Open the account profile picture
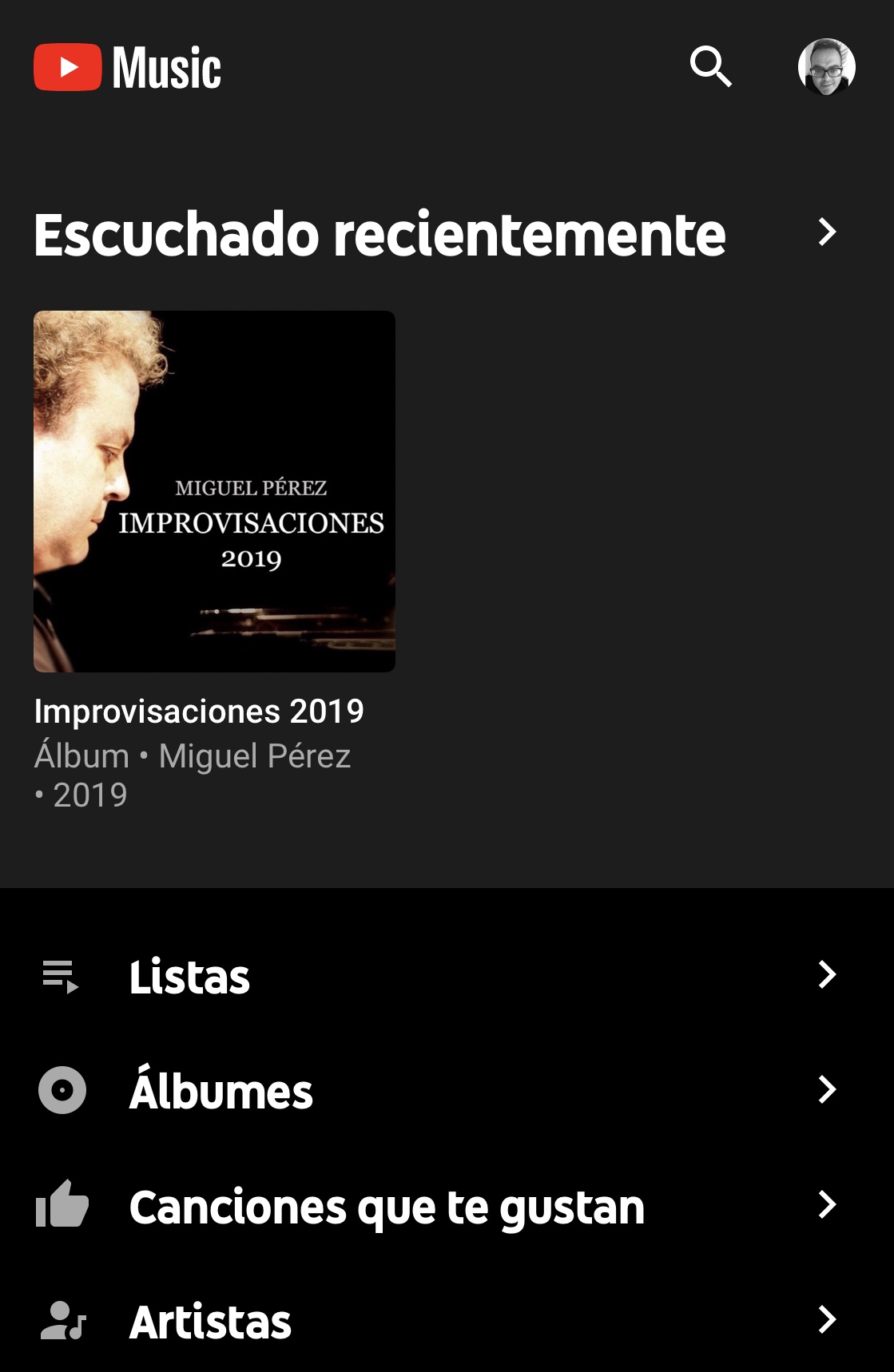This screenshot has width=894, height=1372. click(826, 67)
